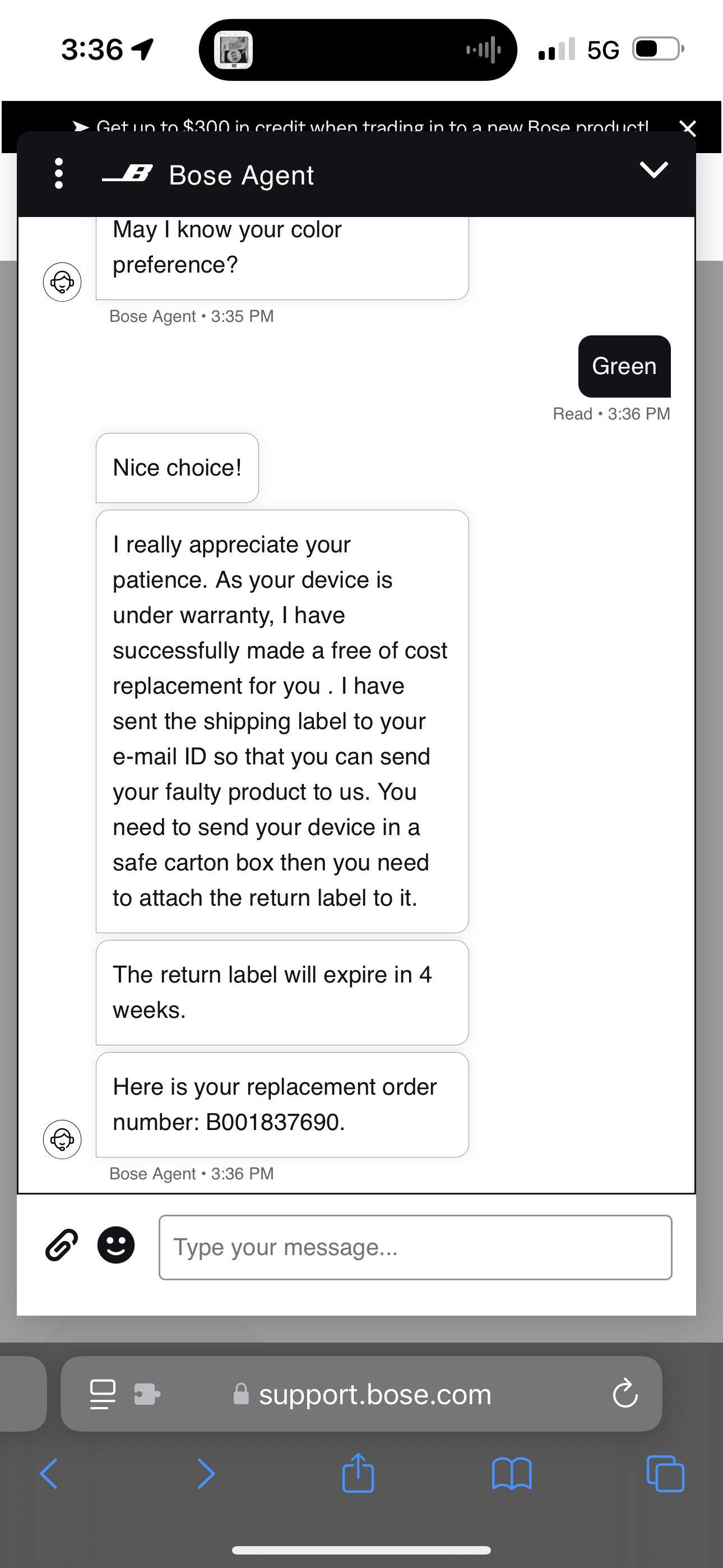
Task: Tap the extensions puzzle icon in address bar
Action: [x=148, y=1395]
